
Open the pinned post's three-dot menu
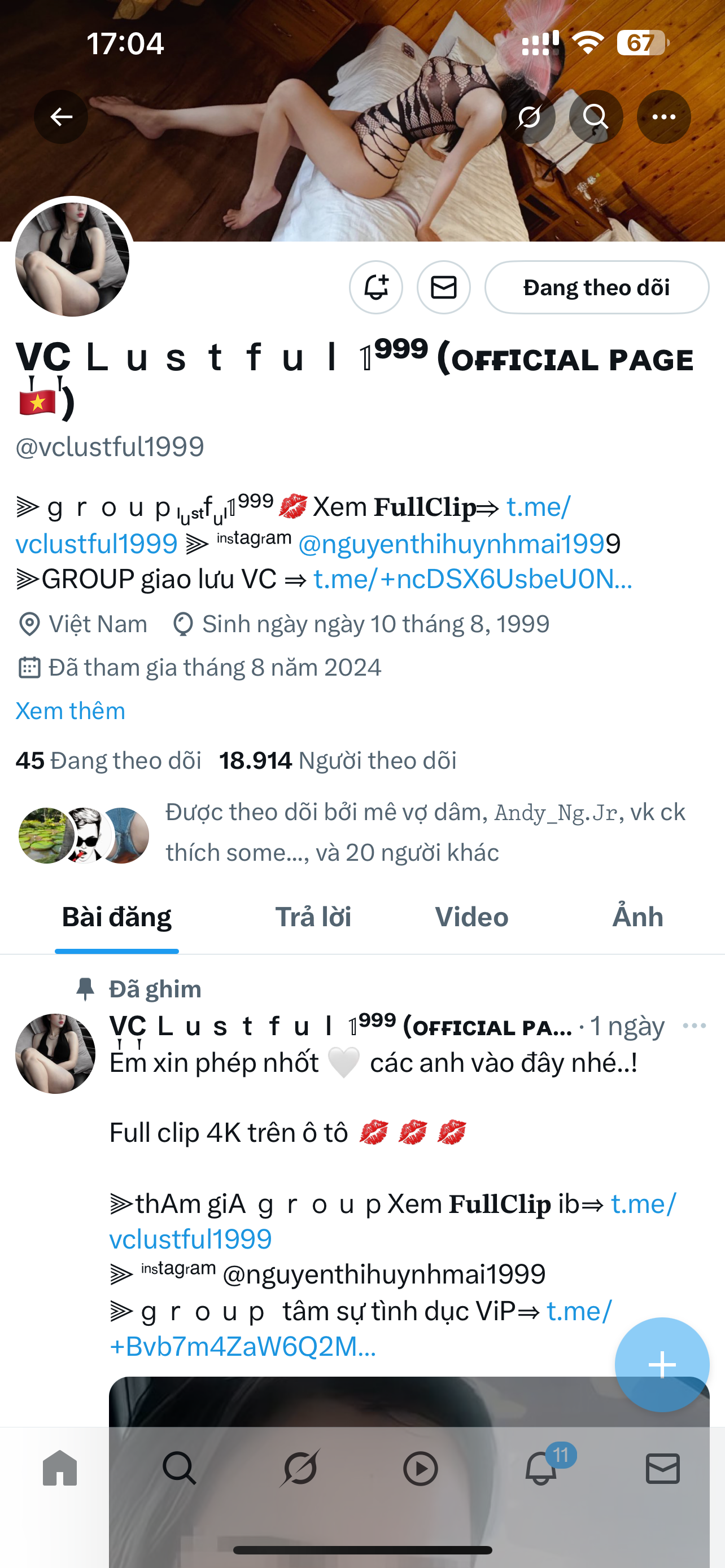click(694, 1026)
